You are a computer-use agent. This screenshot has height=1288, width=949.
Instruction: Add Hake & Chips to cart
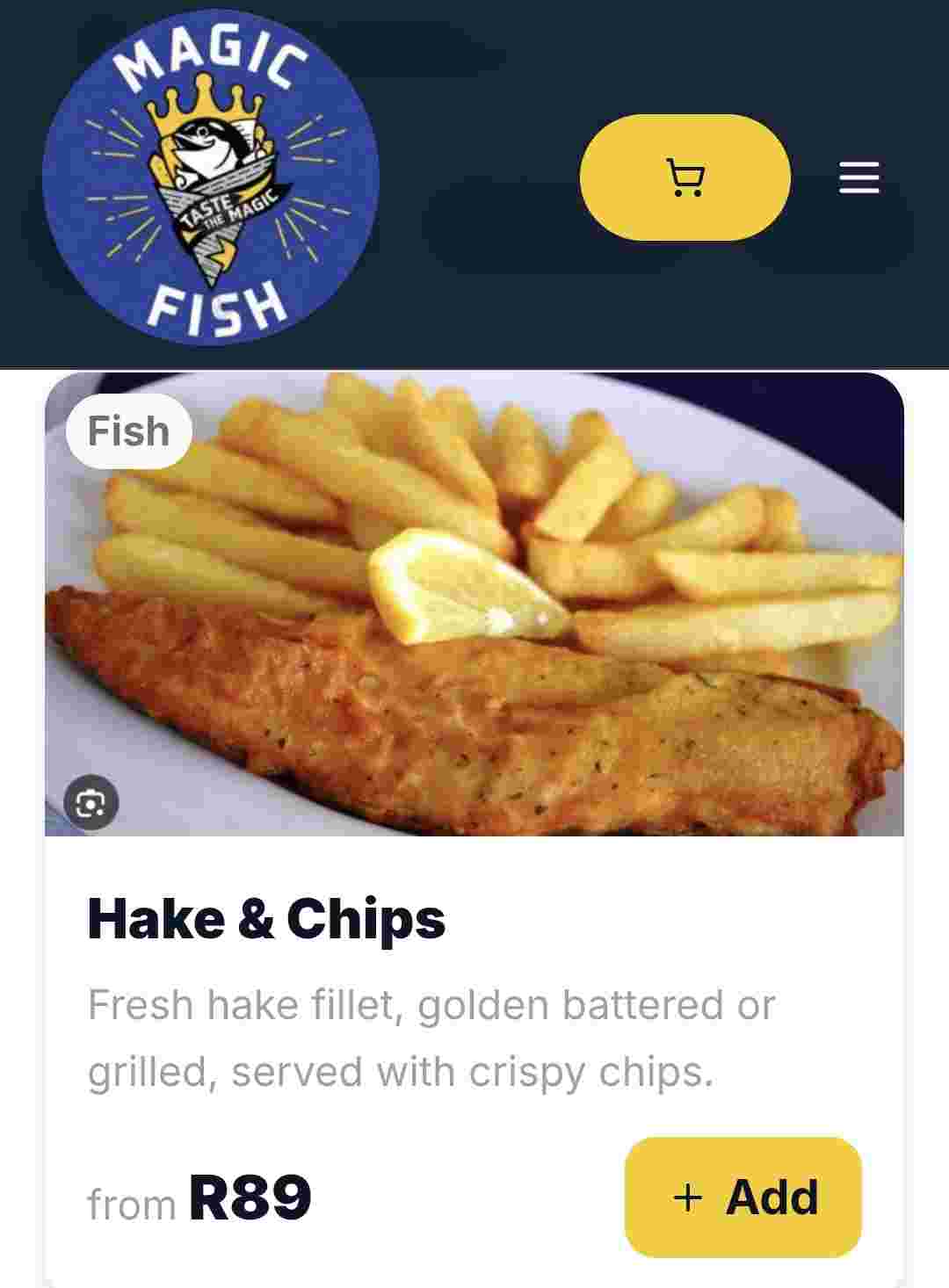pyautogui.click(x=743, y=1197)
